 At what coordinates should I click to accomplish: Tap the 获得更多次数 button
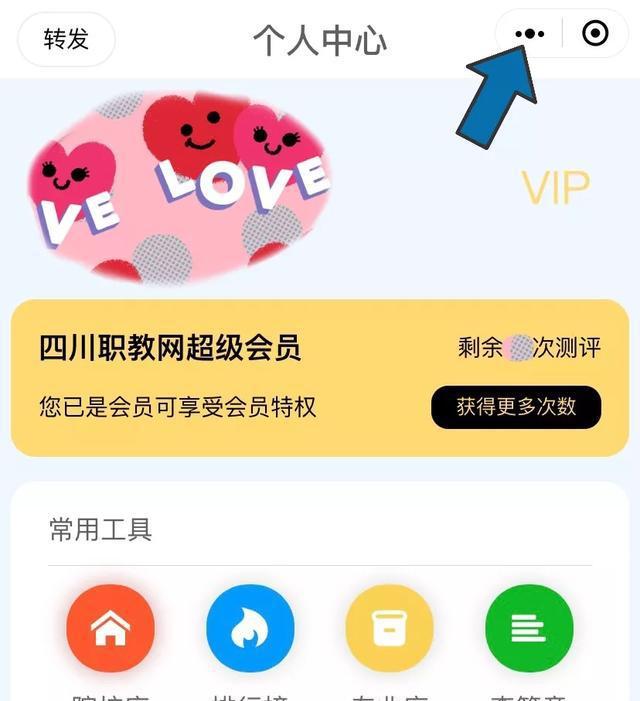516,407
